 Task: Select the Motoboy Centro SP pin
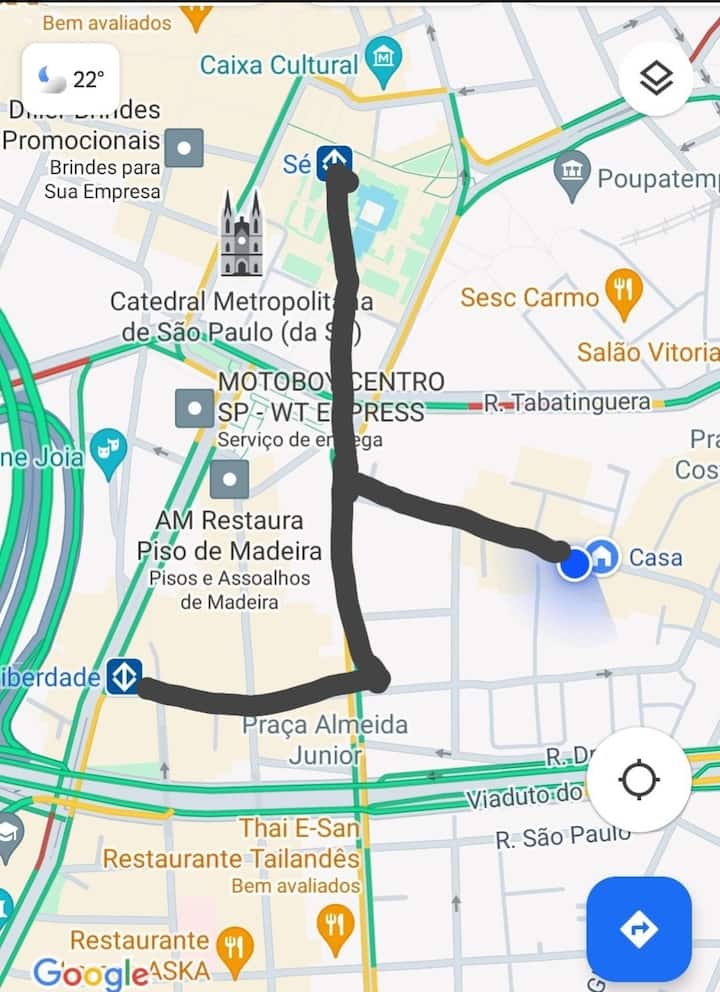[x=193, y=408]
